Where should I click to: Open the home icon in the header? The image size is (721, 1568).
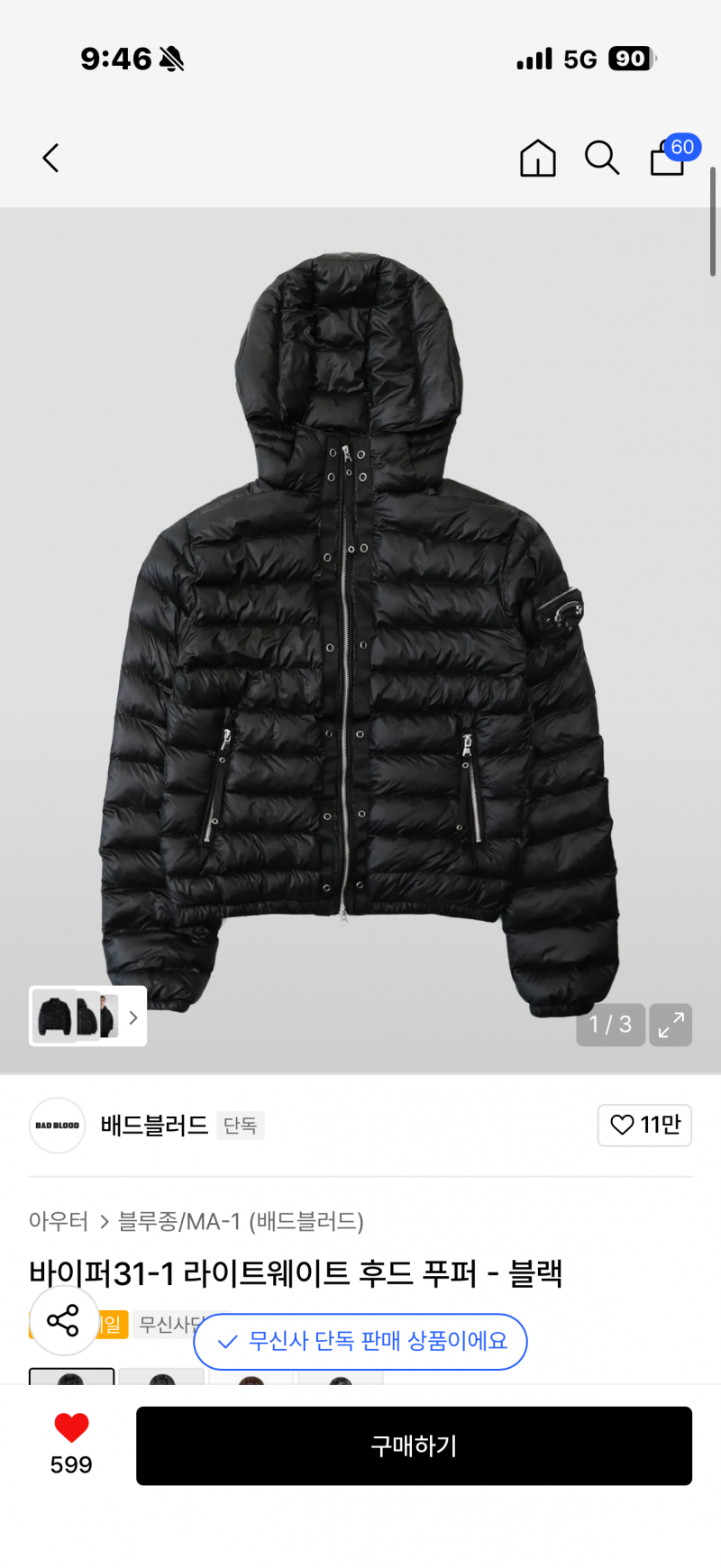(x=538, y=159)
